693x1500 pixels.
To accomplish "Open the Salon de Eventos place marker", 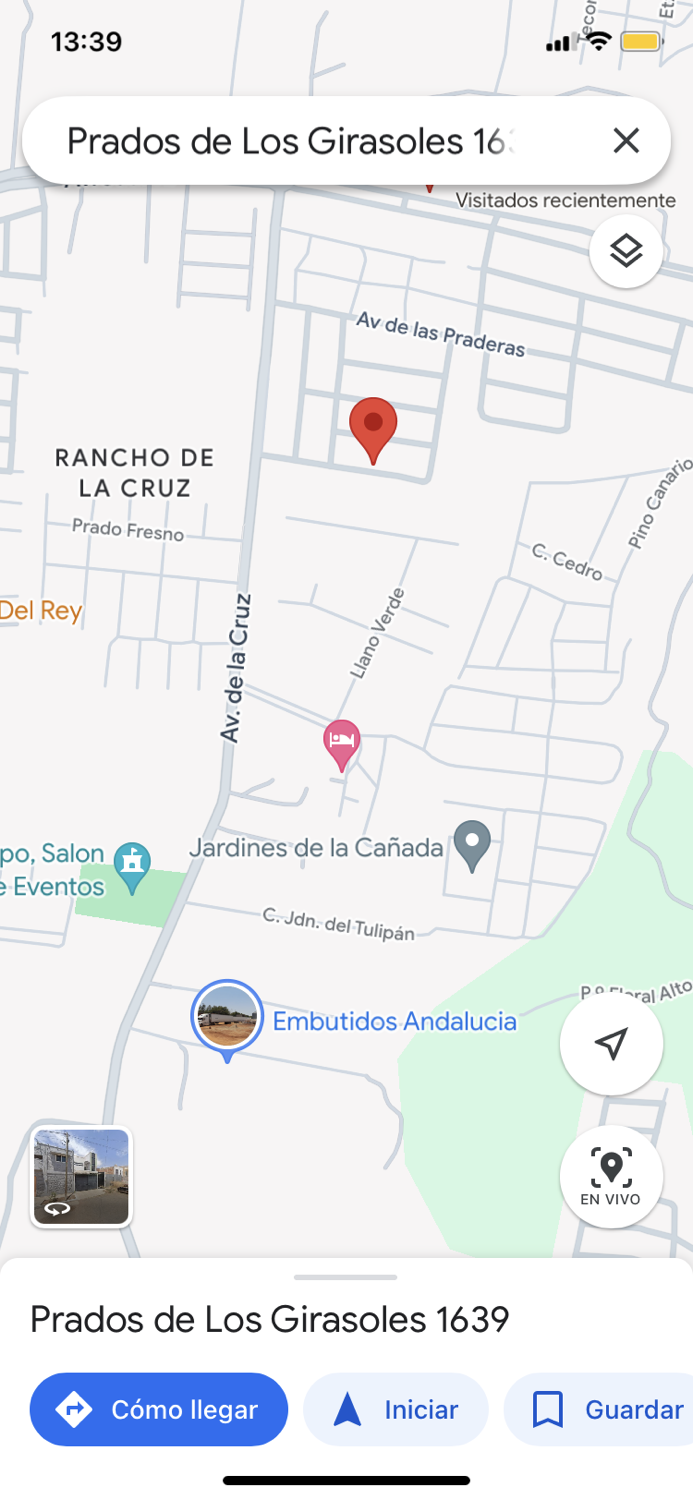I will [x=131, y=868].
